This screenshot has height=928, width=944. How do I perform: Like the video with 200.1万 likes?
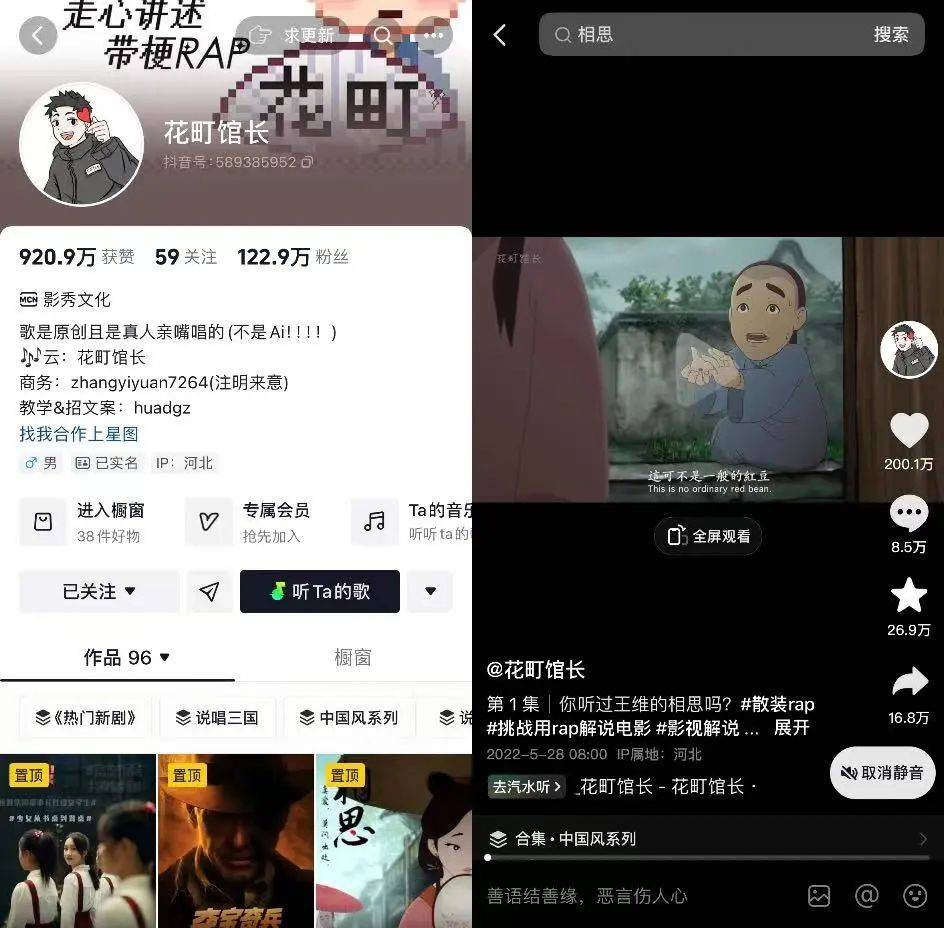(908, 431)
